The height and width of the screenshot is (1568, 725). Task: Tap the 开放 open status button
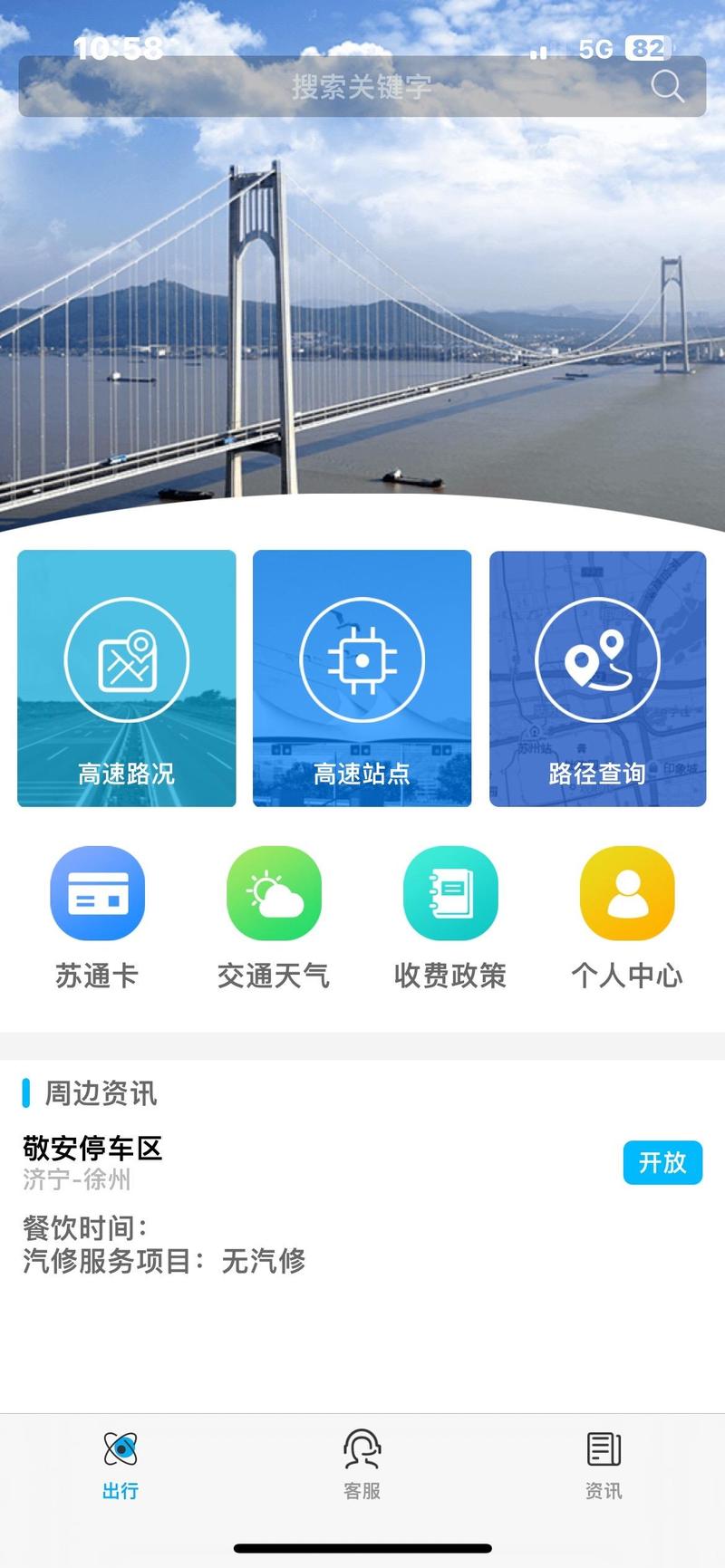tap(663, 1162)
